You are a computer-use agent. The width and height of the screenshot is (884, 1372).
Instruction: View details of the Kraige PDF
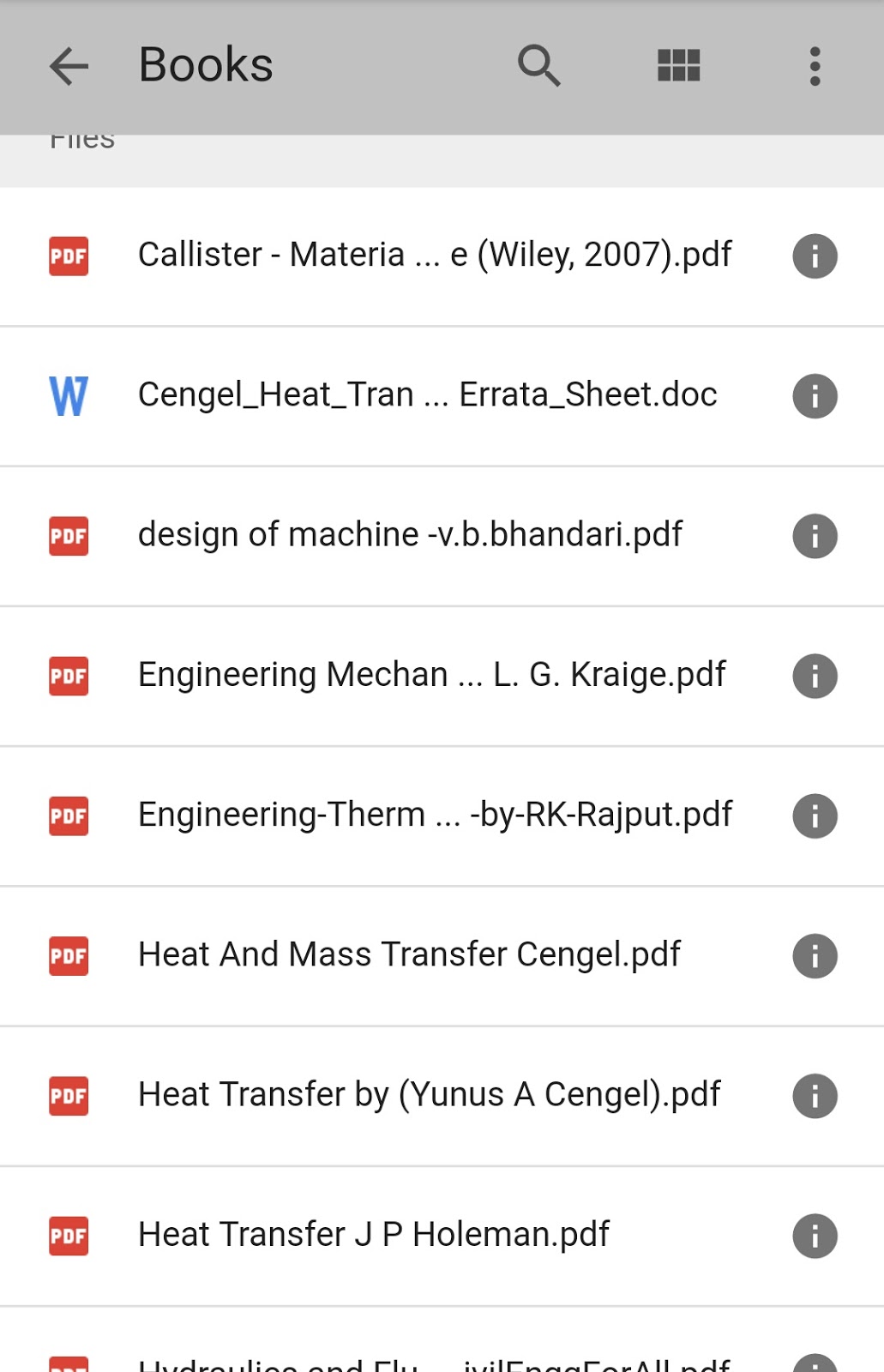pyautogui.click(x=815, y=676)
